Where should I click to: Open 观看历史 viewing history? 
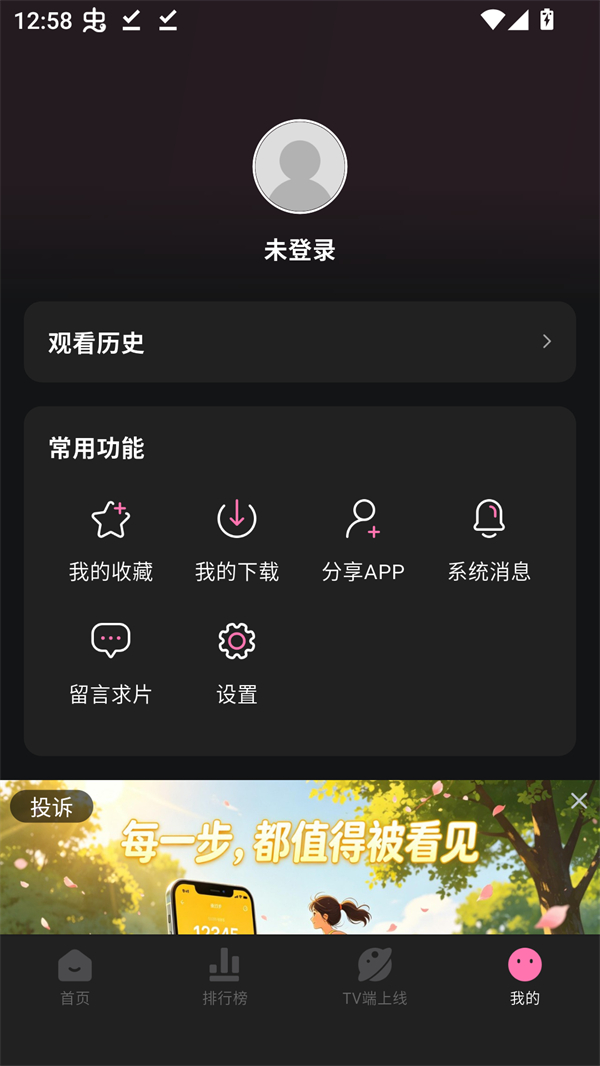coord(300,342)
